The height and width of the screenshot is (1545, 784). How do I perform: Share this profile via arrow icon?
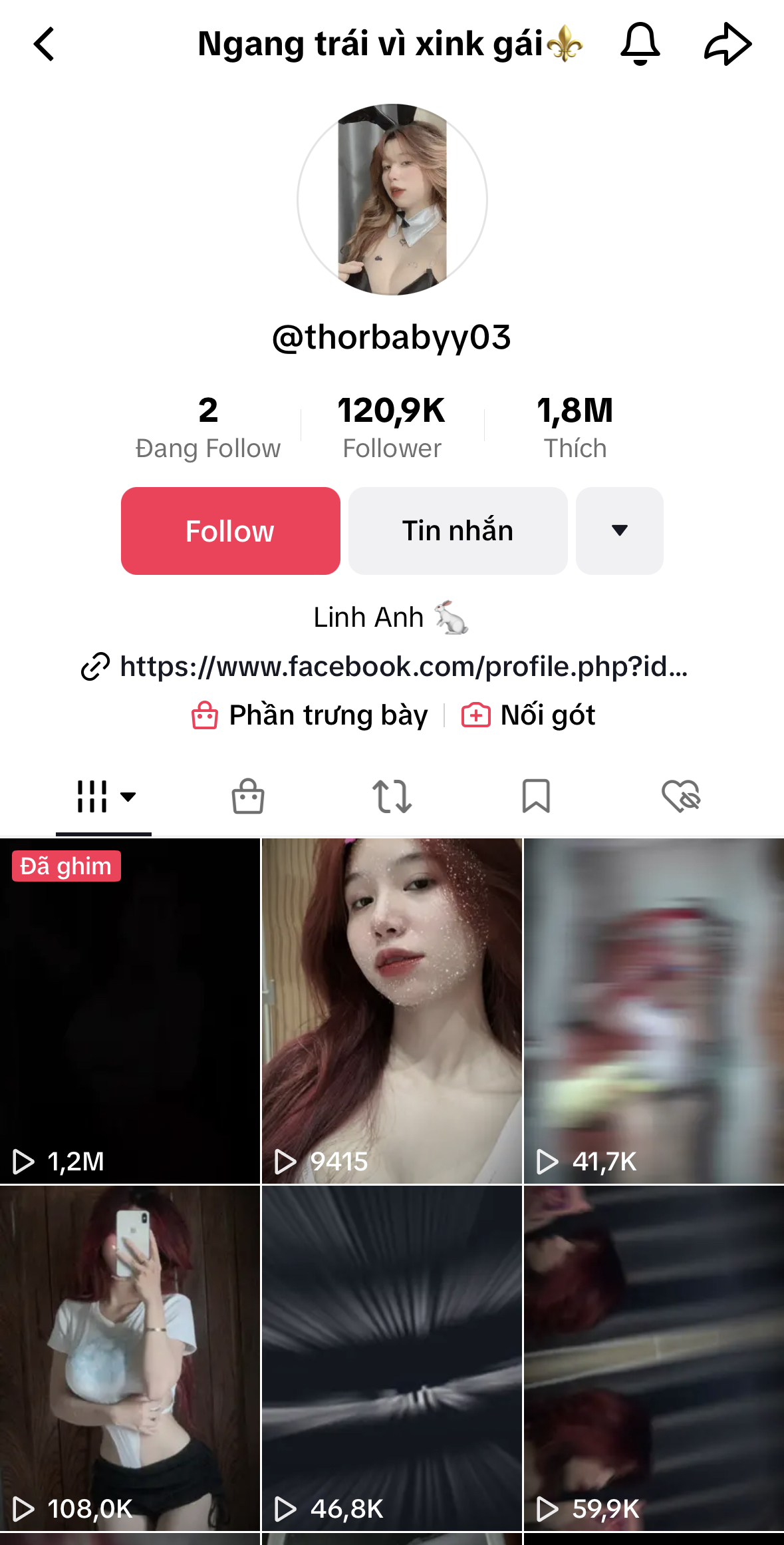[x=727, y=45]
